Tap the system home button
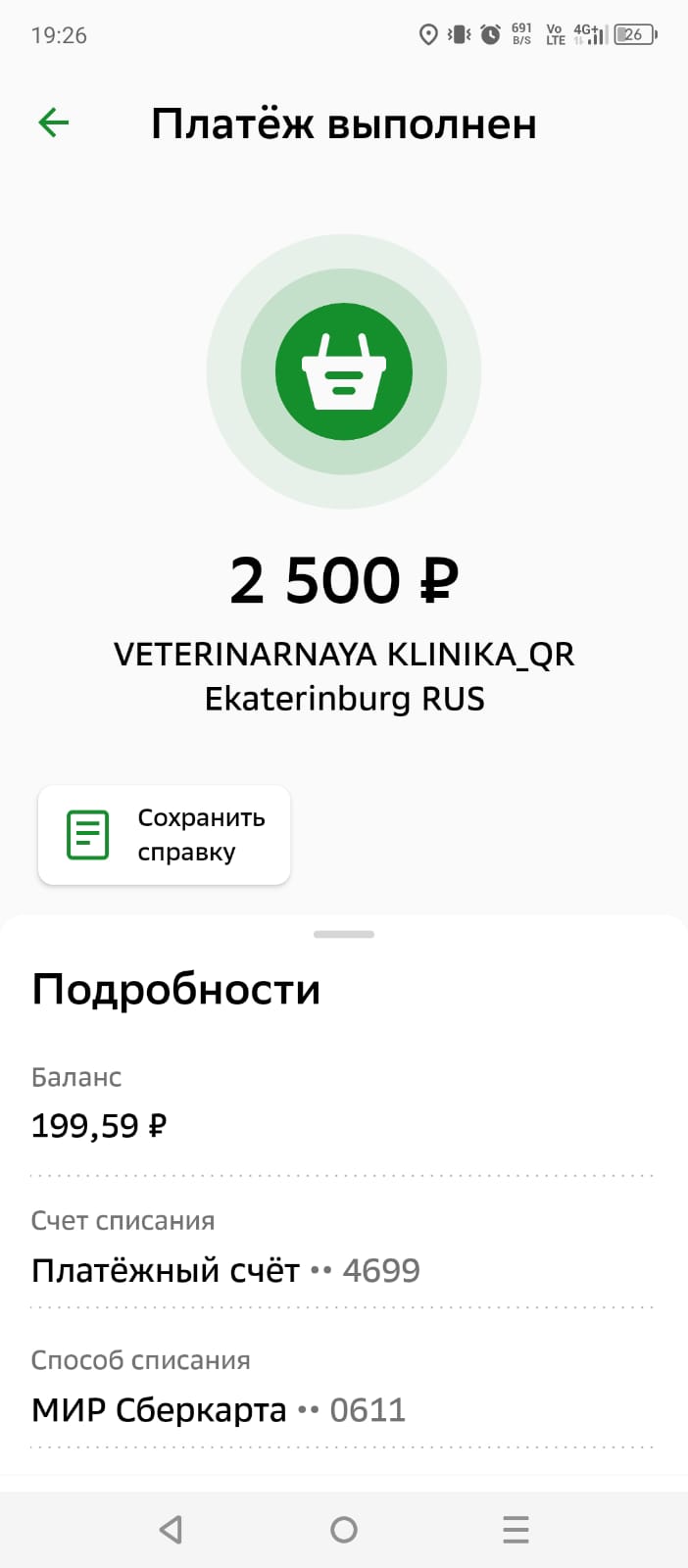This screenshot has height=1568, width=688. (x=344, y=1530)
